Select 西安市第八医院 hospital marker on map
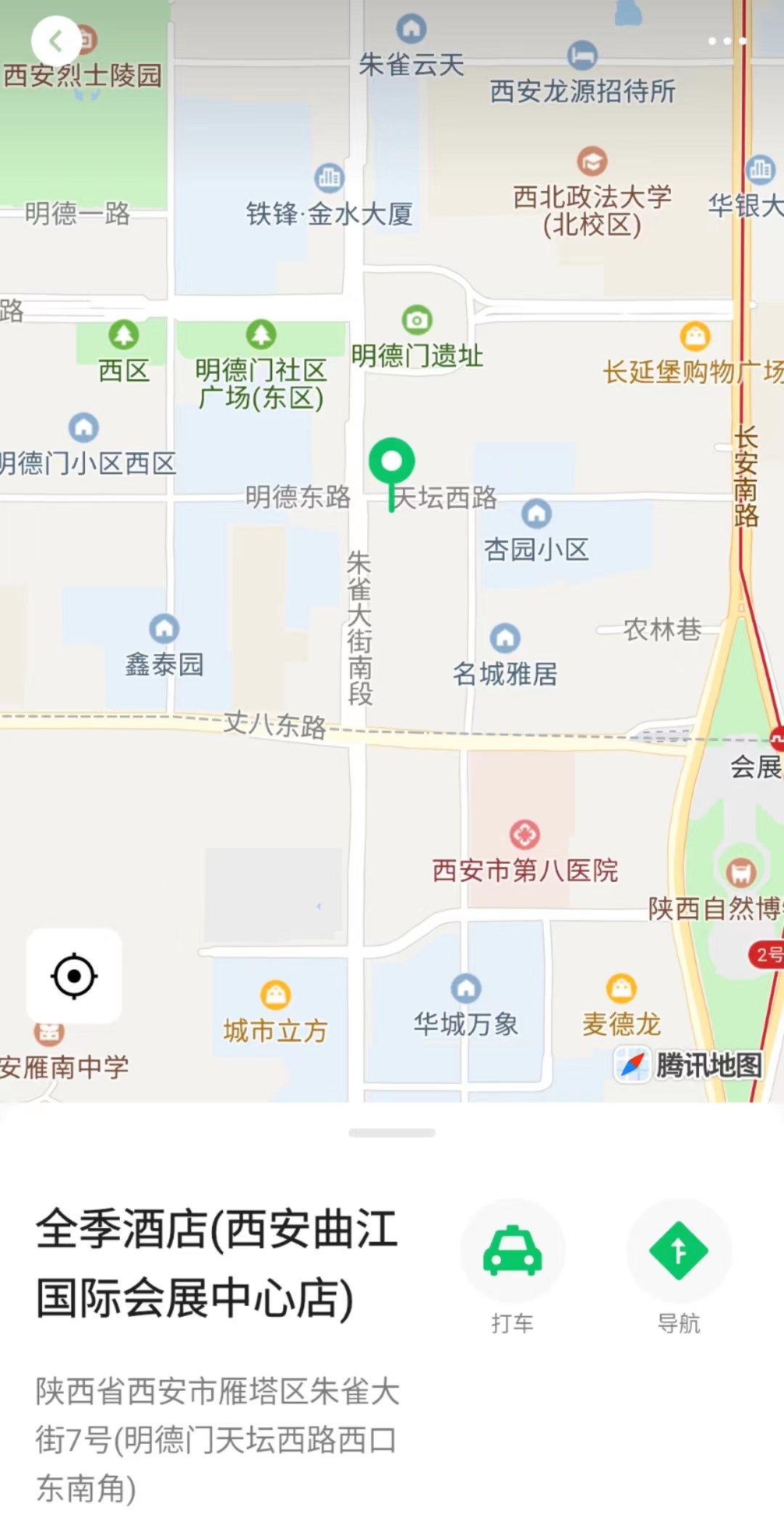 point(525,836)
